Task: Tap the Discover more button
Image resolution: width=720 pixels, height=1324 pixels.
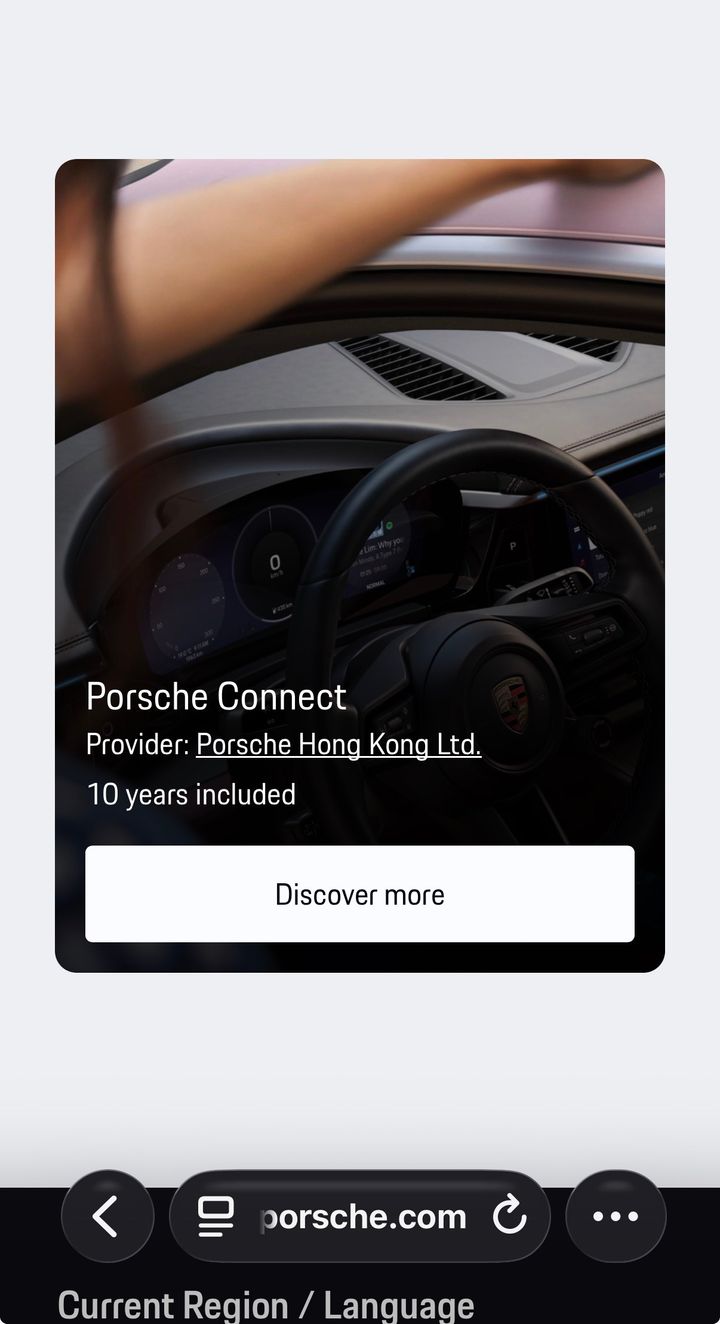Action: click(x=359, y=894)
